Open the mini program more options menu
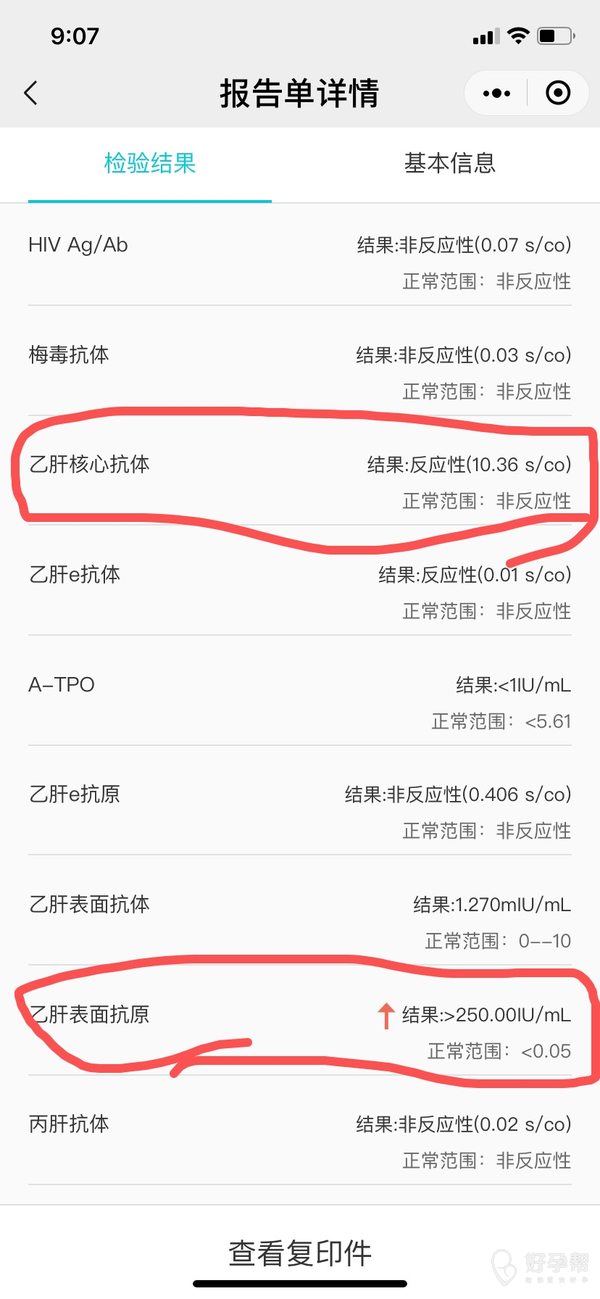Screen dimensions: 600x1299 [x=496, y=94]
